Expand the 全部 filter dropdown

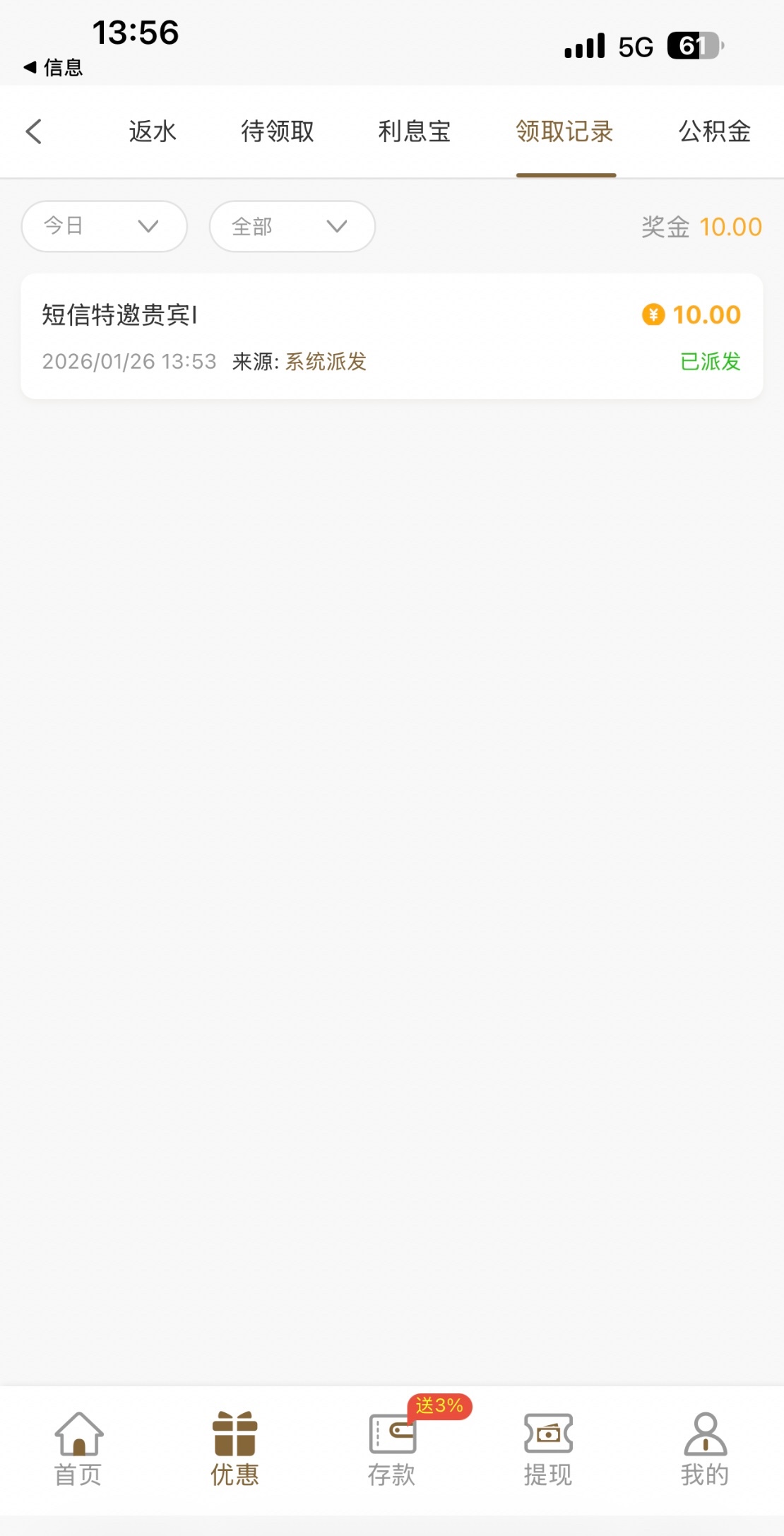coord(292,226)
